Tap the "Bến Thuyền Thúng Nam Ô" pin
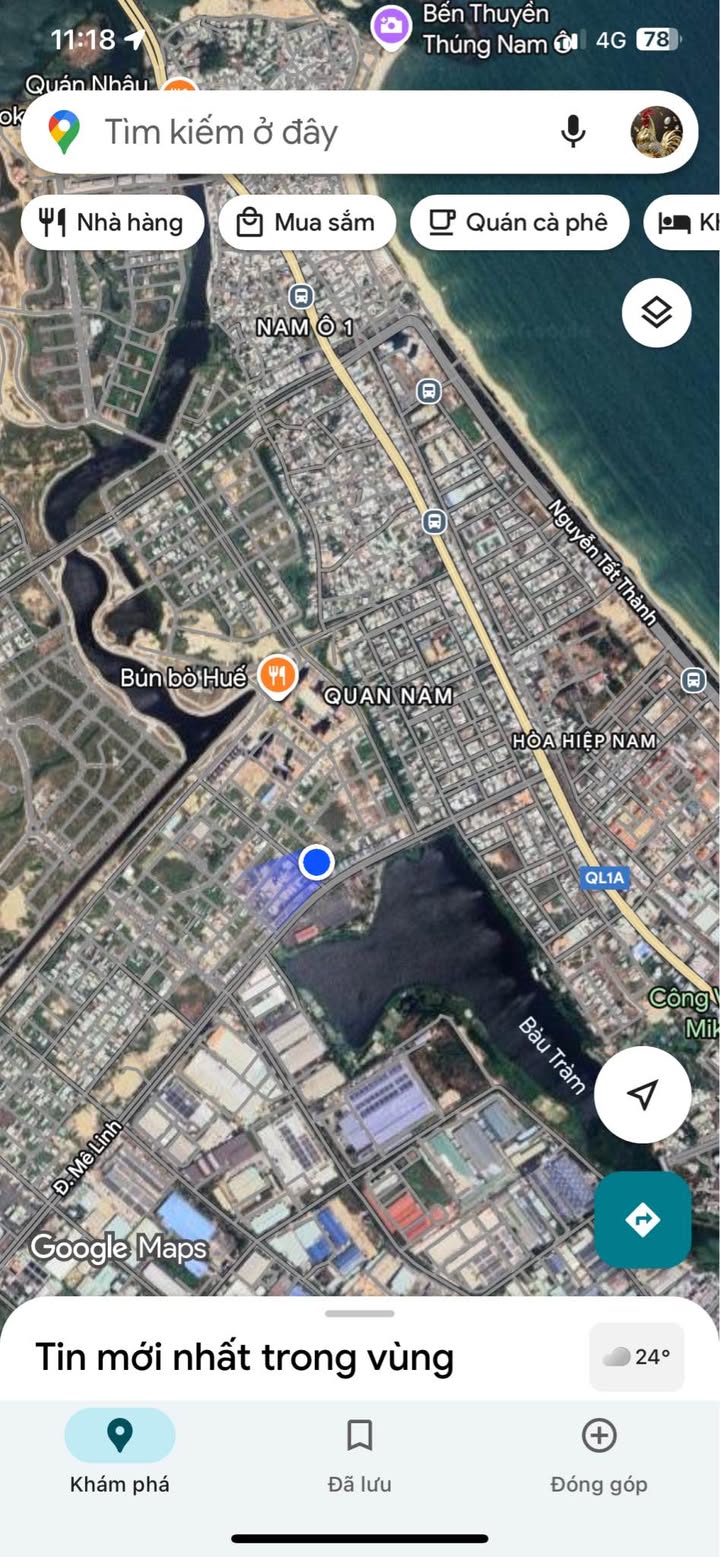 point(391,26)
